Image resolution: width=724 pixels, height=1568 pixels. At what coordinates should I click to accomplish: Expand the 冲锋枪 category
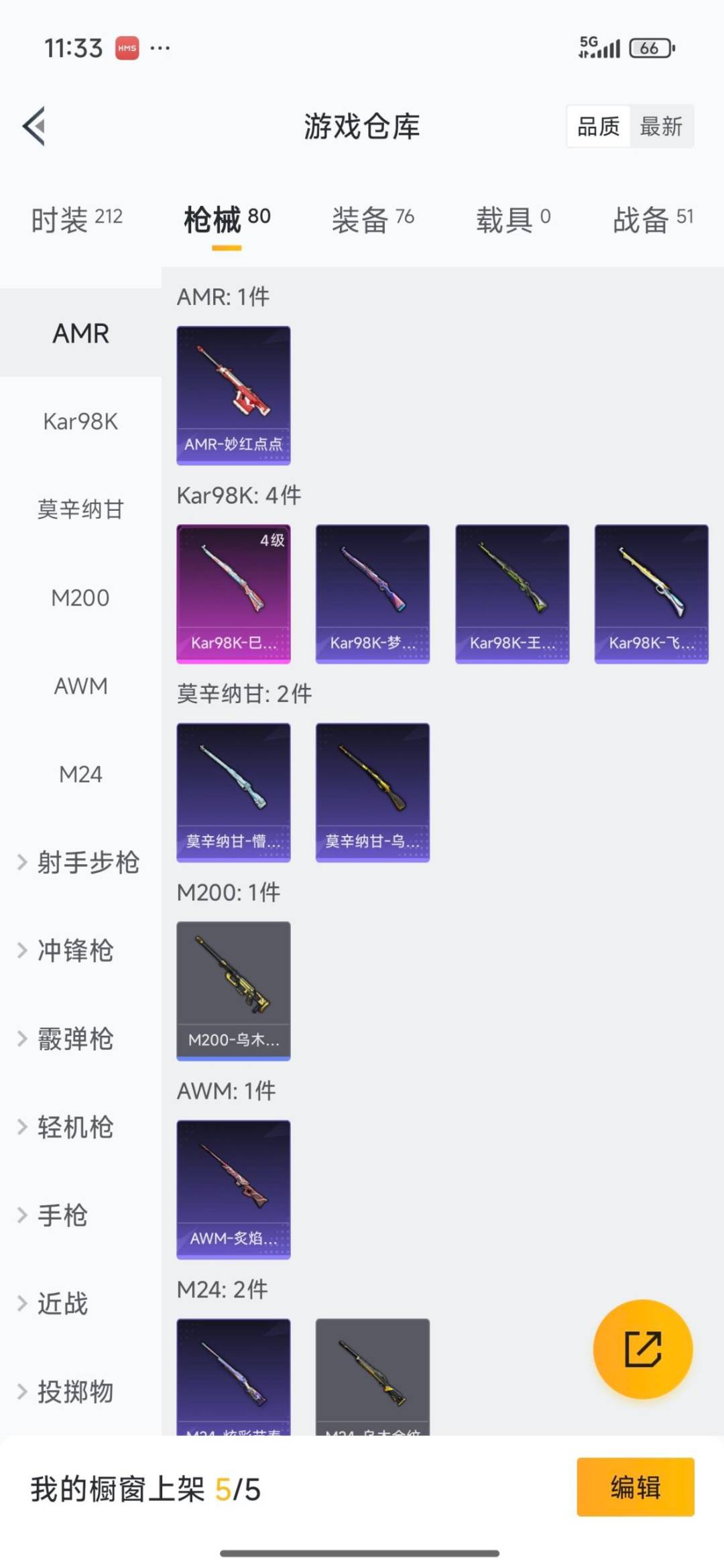(x=76, y=951)
